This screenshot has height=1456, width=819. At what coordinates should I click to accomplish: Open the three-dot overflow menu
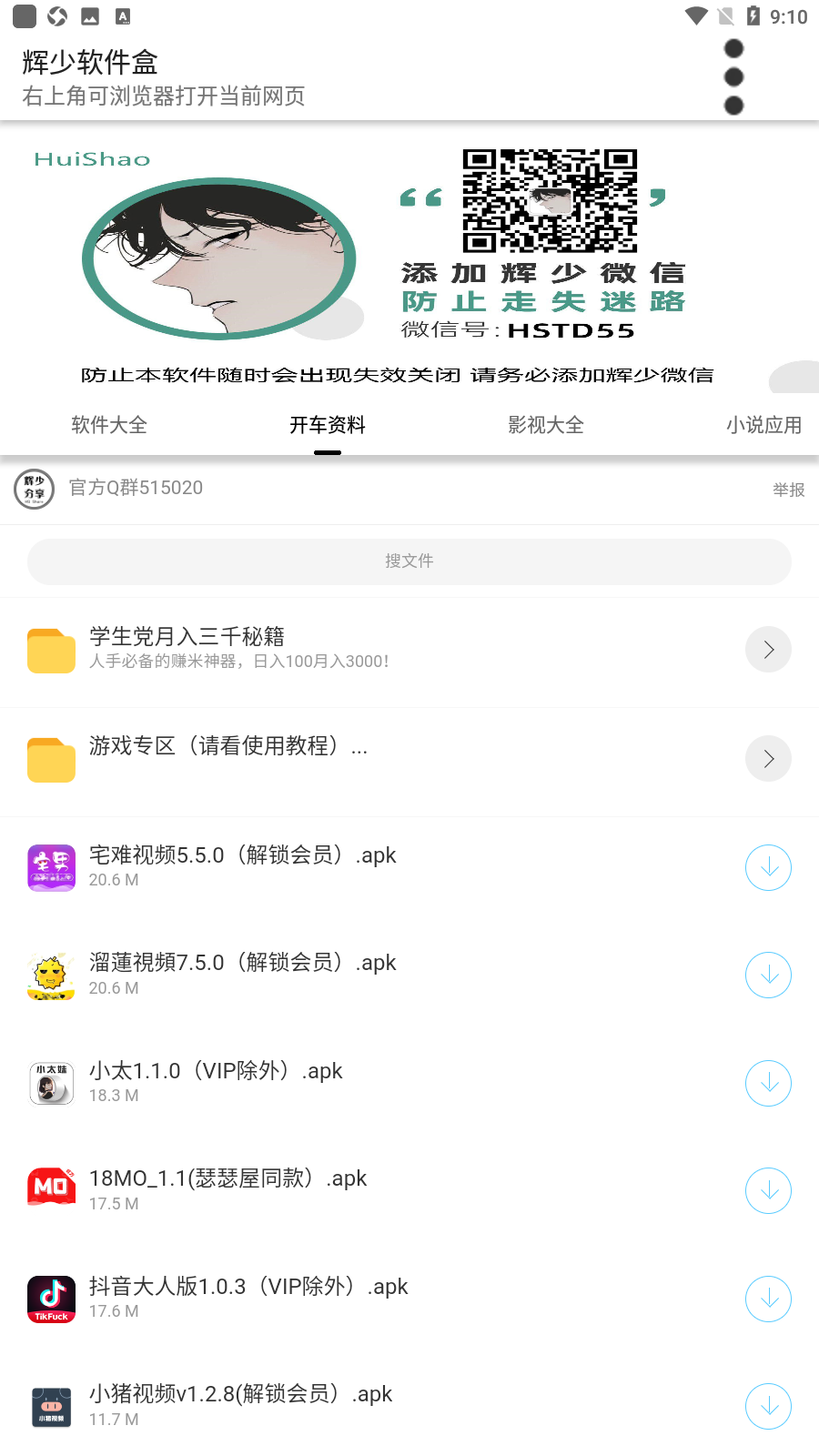pyautogui.click(x=733, y=76)
